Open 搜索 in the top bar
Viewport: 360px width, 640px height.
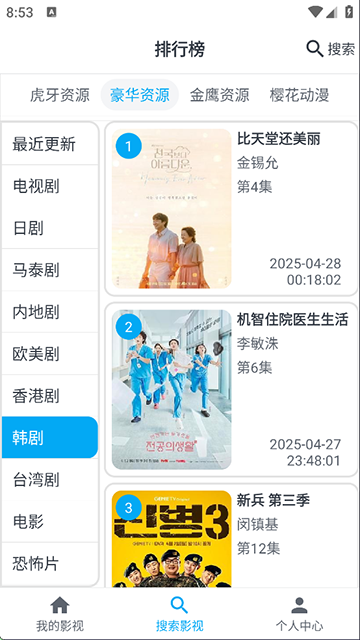pos(331,49)
